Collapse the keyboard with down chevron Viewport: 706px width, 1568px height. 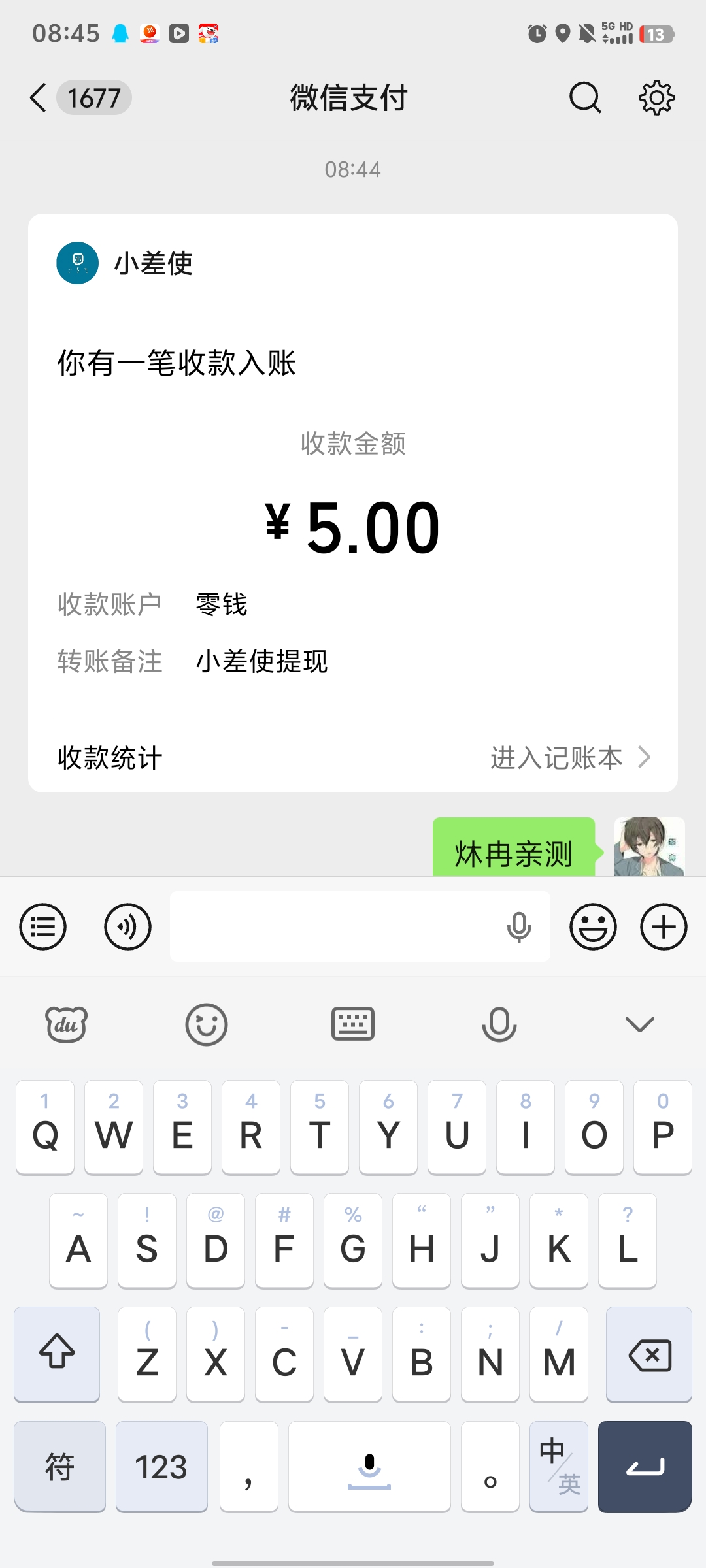tap(639, 1024)
